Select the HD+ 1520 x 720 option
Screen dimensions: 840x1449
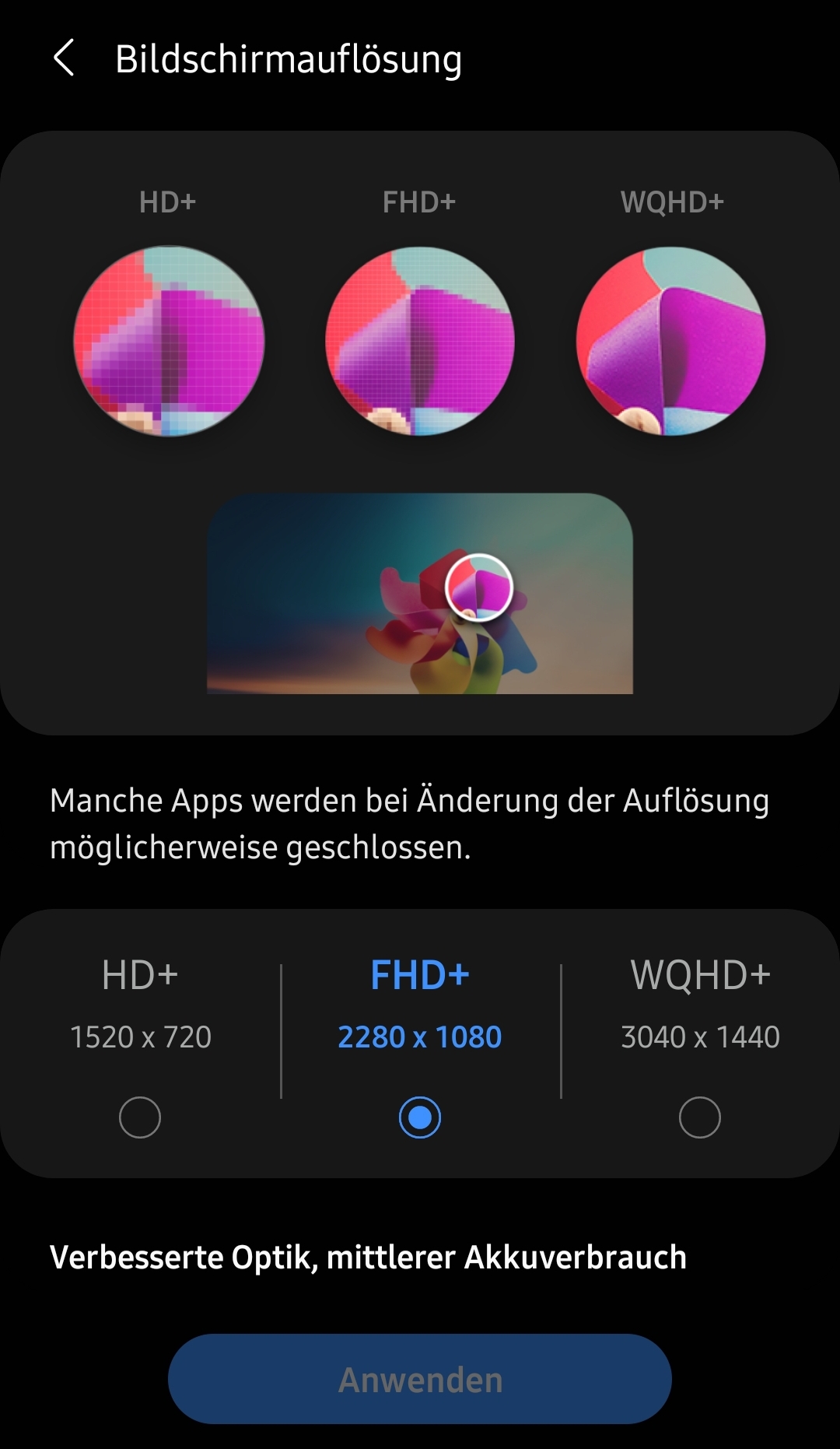coord(140,1117)
